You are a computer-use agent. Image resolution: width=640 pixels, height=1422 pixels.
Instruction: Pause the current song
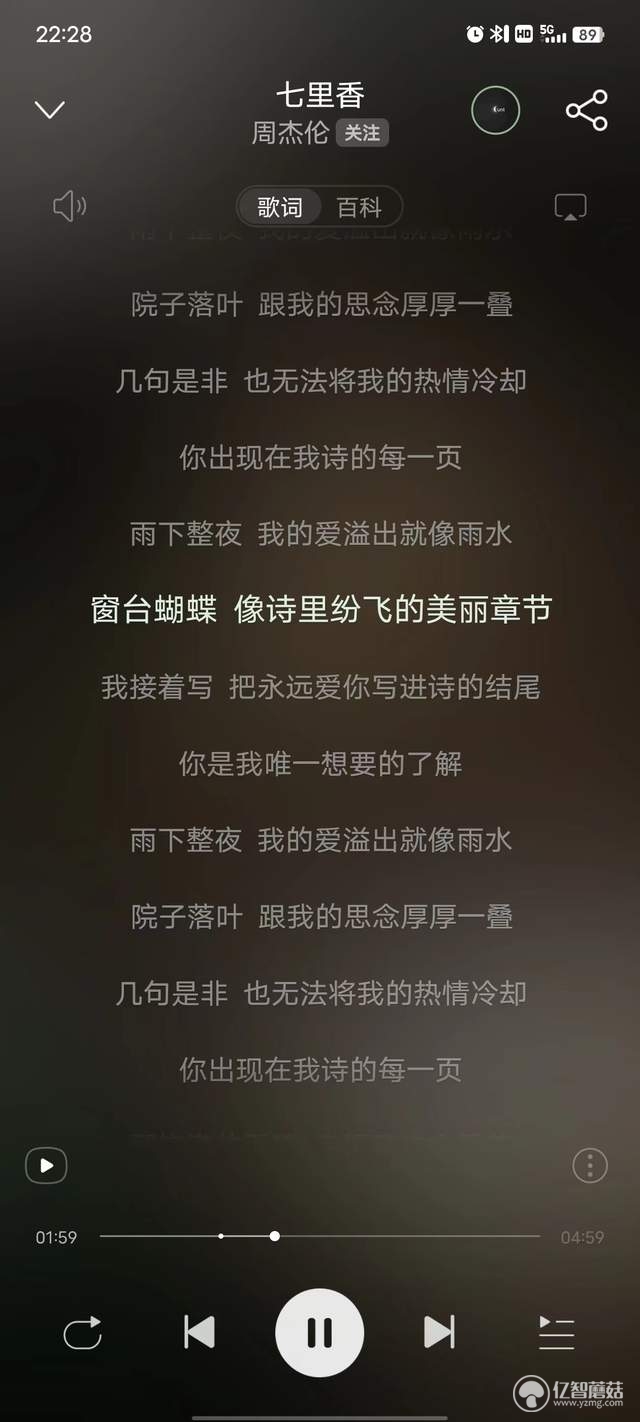(320, 1333)
